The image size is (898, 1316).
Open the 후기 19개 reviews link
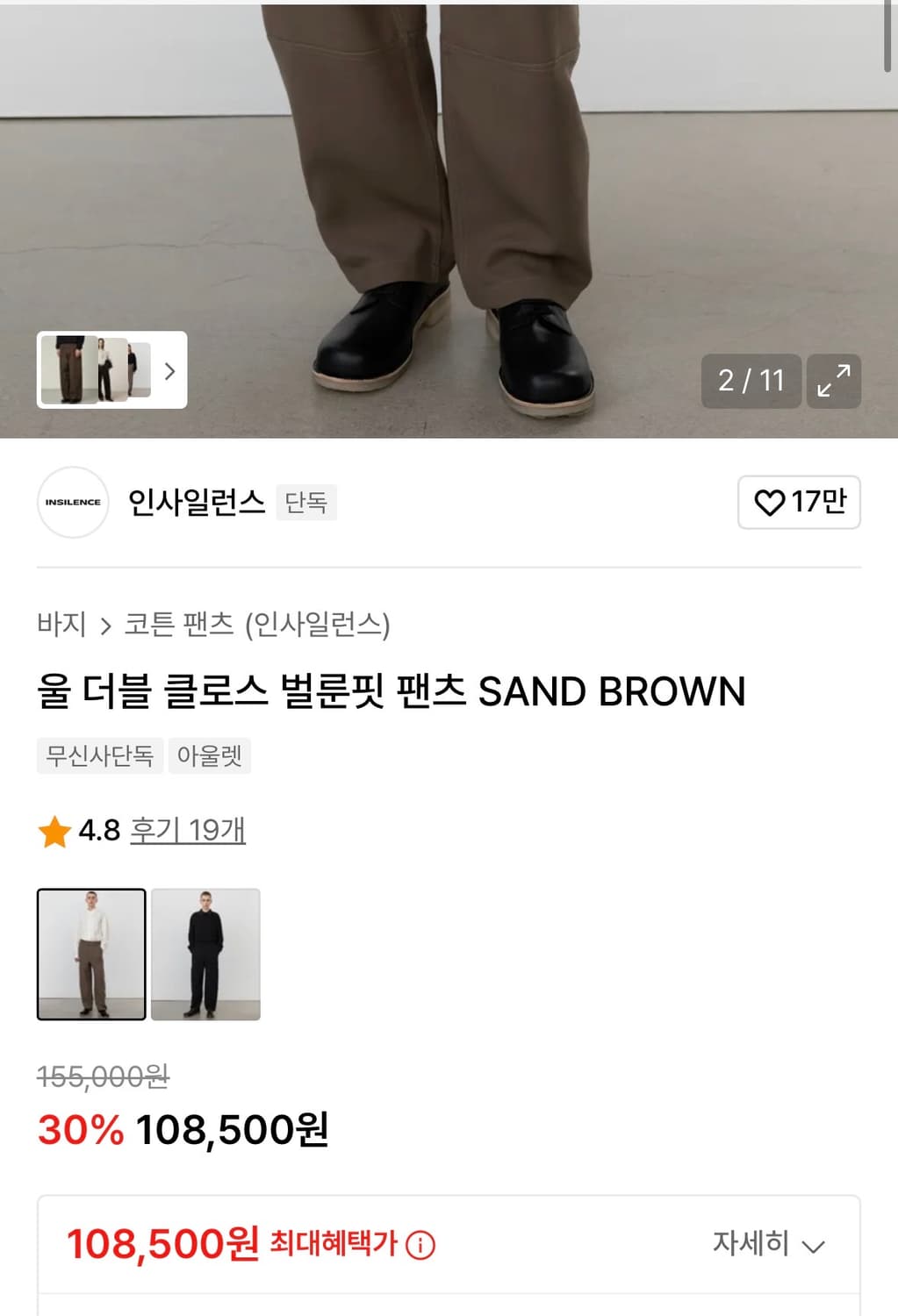(x=189, y=832)
